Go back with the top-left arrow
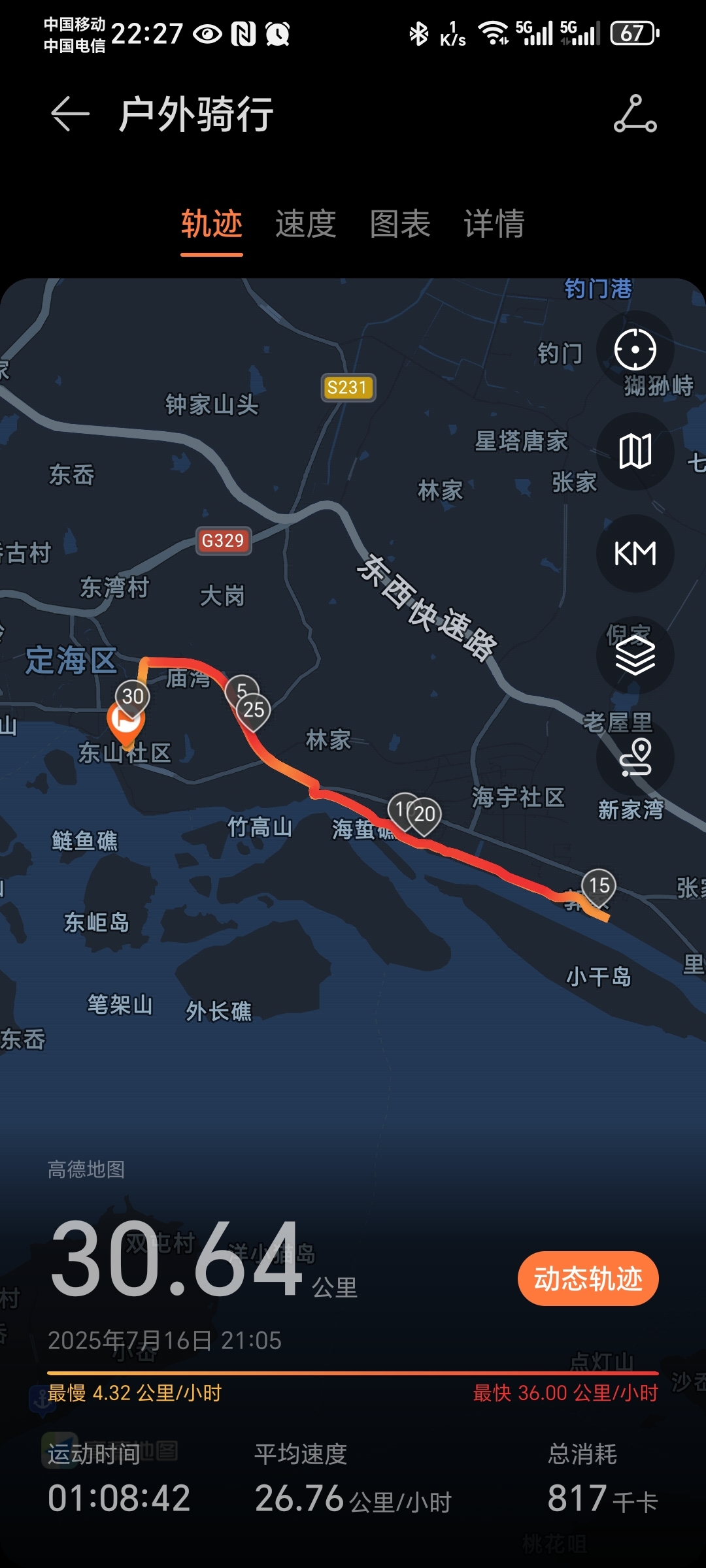 70,114
